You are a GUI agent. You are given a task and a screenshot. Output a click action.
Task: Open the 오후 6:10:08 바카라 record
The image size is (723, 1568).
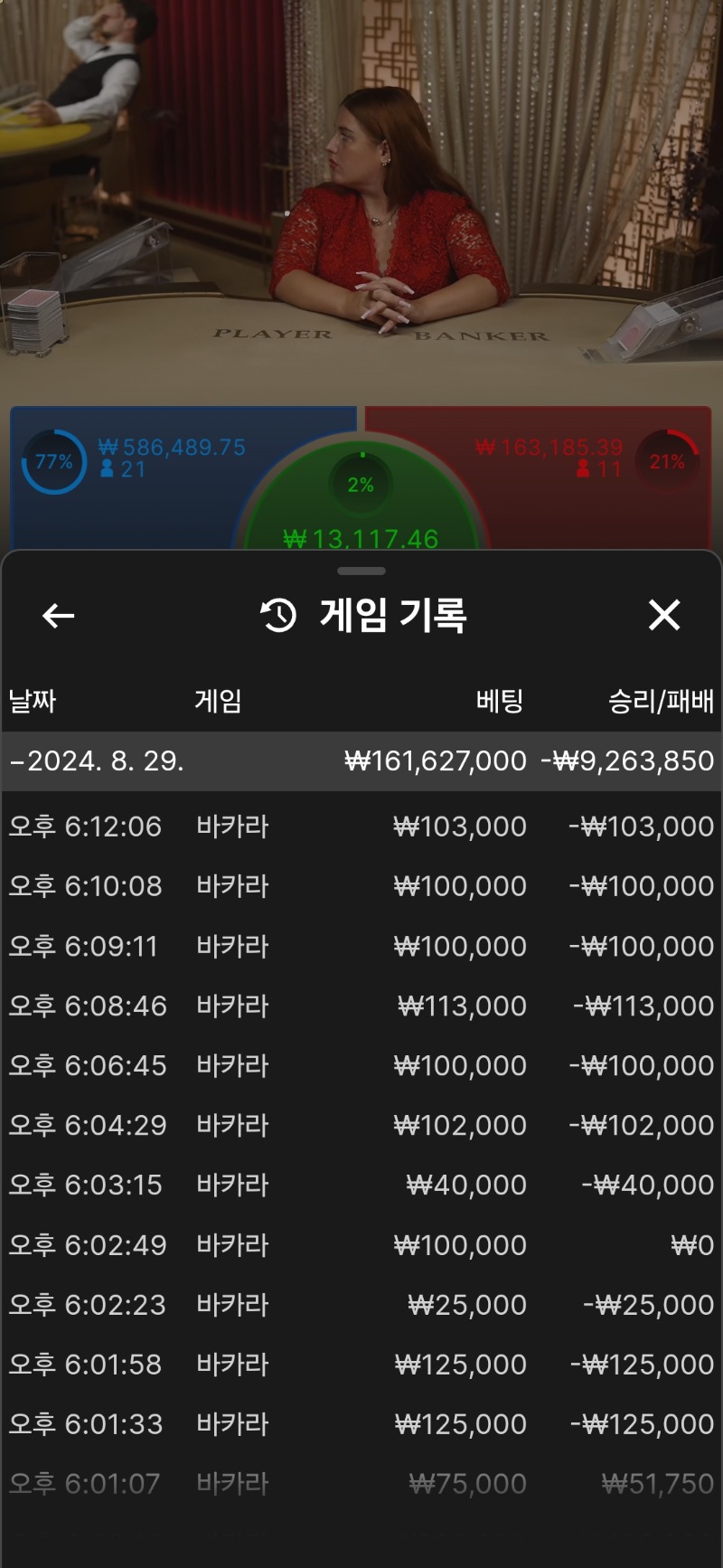[361, 886]
